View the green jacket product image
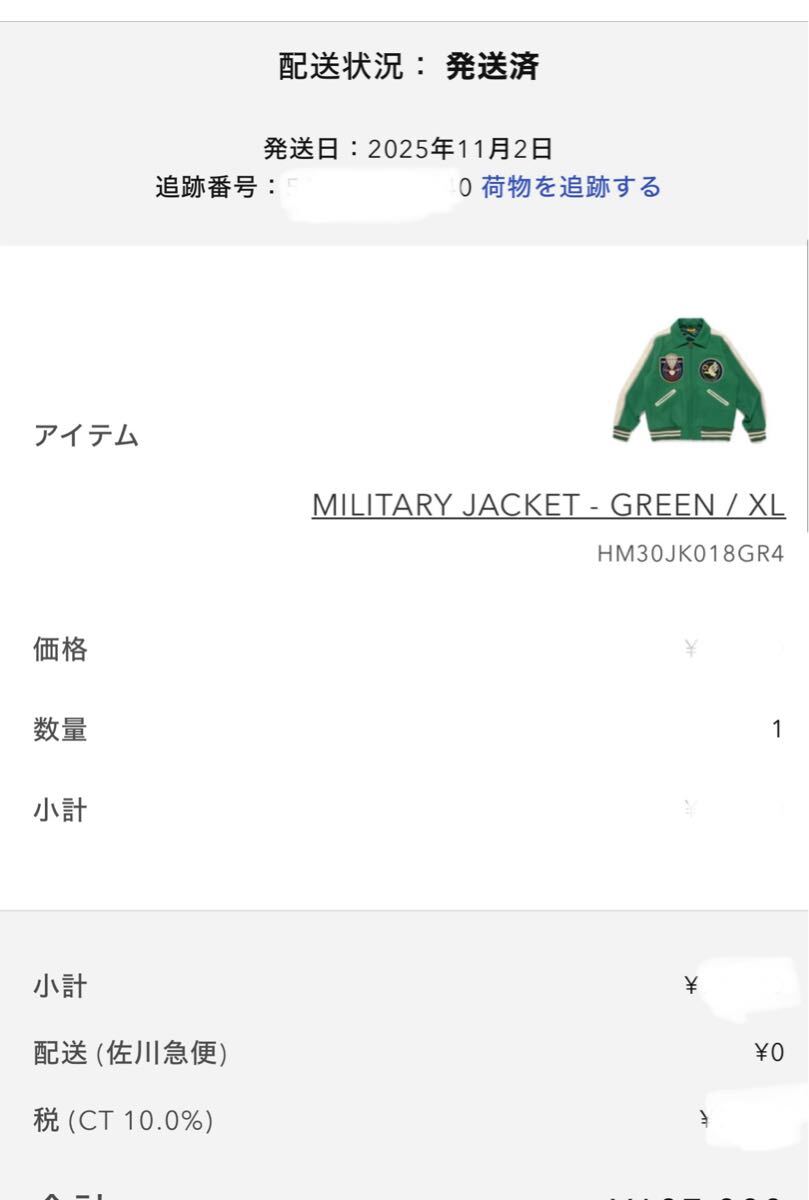 tap(689, 381)
